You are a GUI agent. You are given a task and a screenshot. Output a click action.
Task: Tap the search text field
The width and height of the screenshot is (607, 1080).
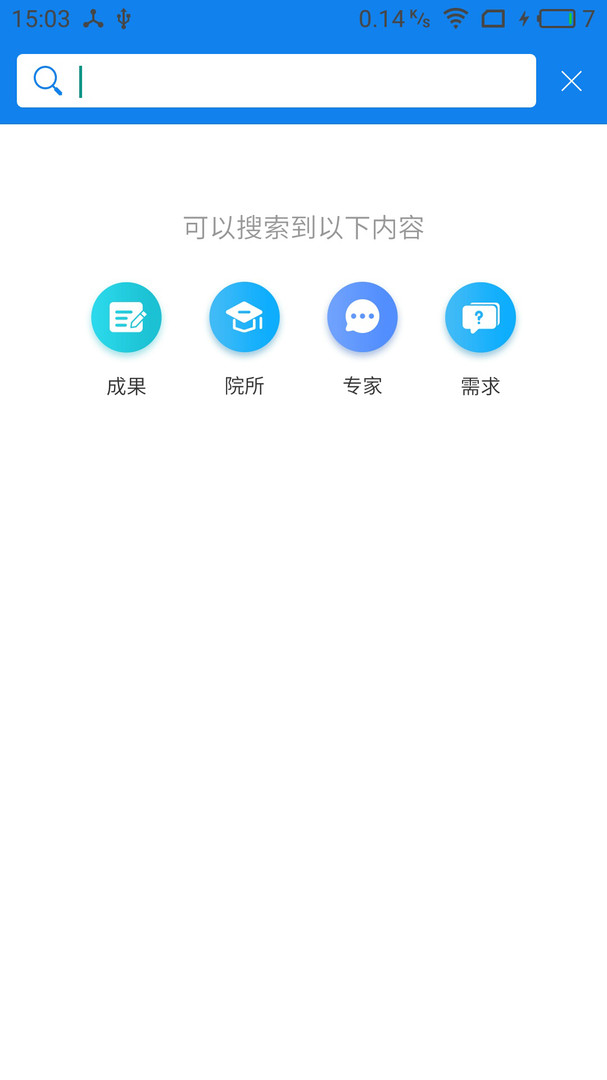click(300, 81)
